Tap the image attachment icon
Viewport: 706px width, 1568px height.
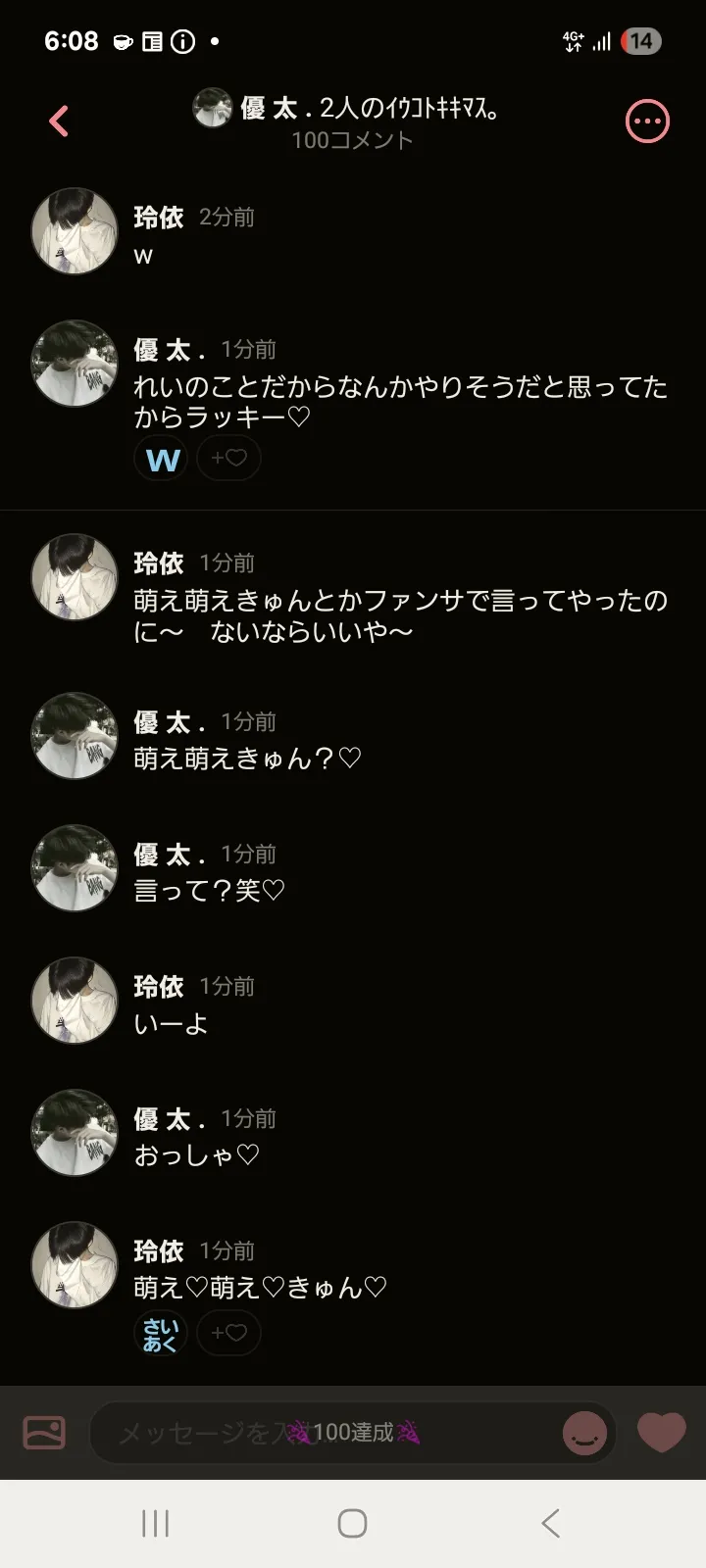44,1433
